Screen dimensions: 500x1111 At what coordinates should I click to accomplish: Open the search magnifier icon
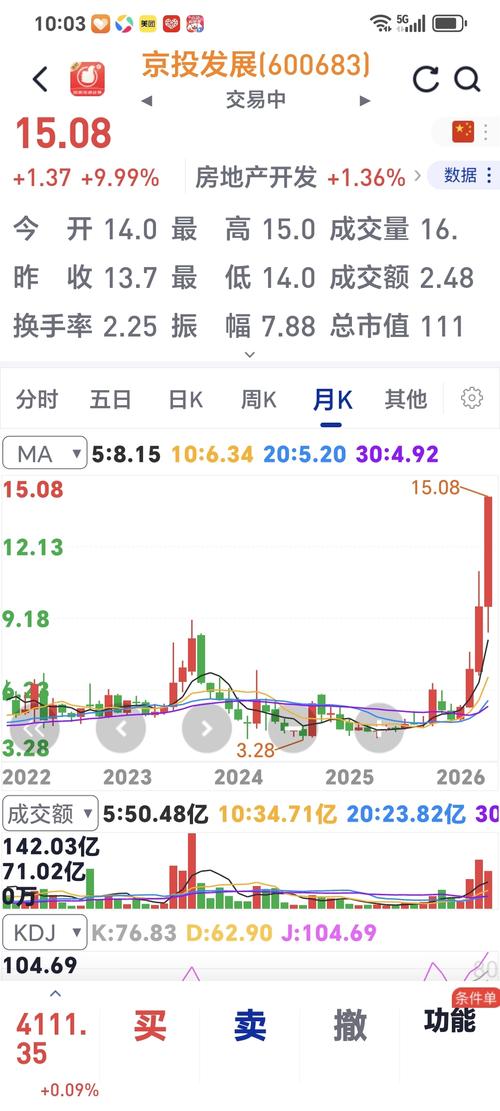coord(467,79)
